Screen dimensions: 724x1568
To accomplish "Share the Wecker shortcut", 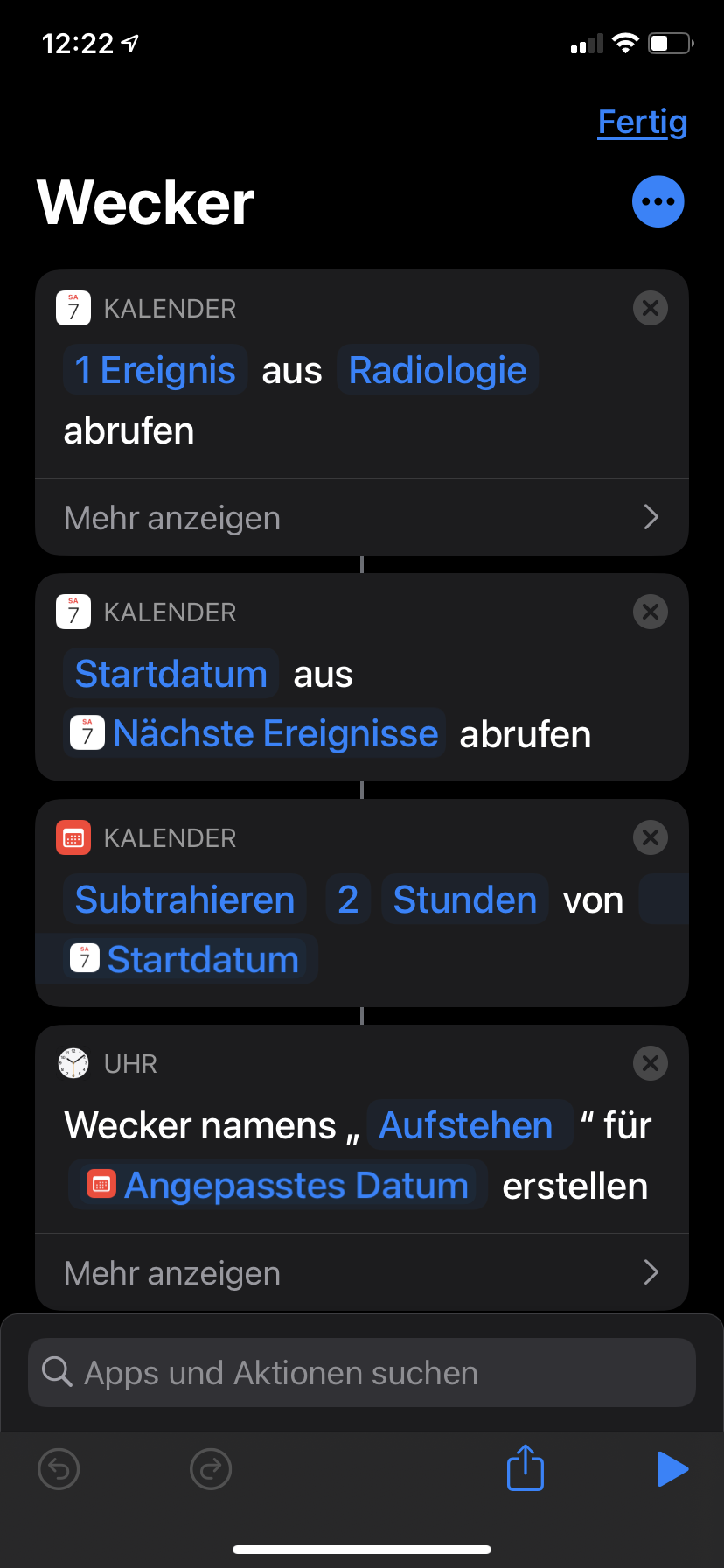I will tap(526, 1468).
